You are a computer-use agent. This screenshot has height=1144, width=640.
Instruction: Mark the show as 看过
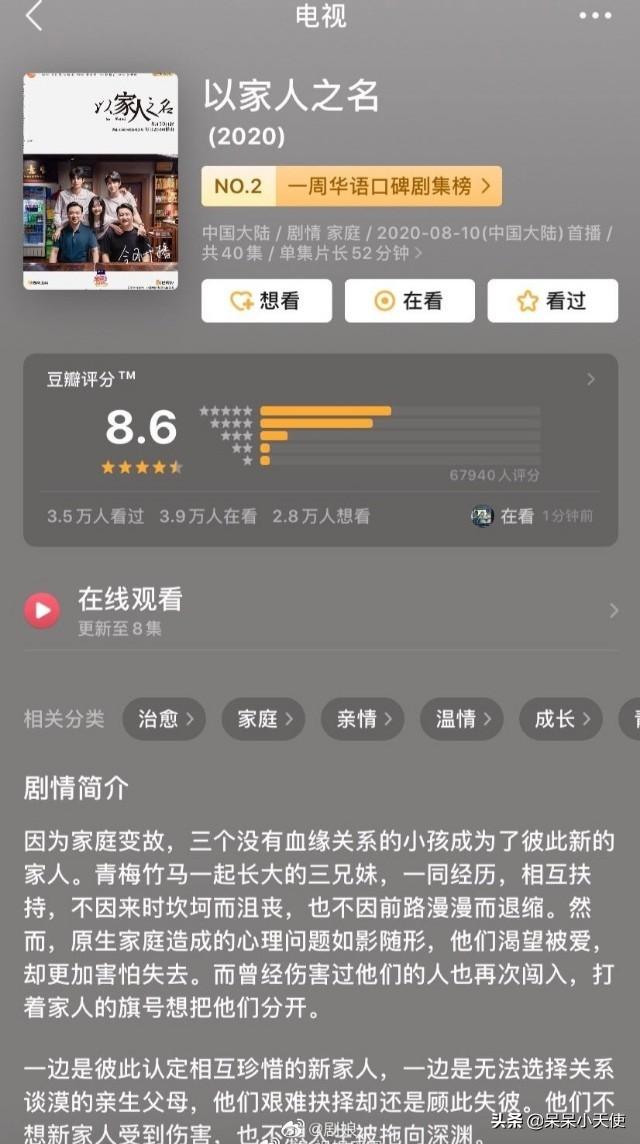[552, 301]
